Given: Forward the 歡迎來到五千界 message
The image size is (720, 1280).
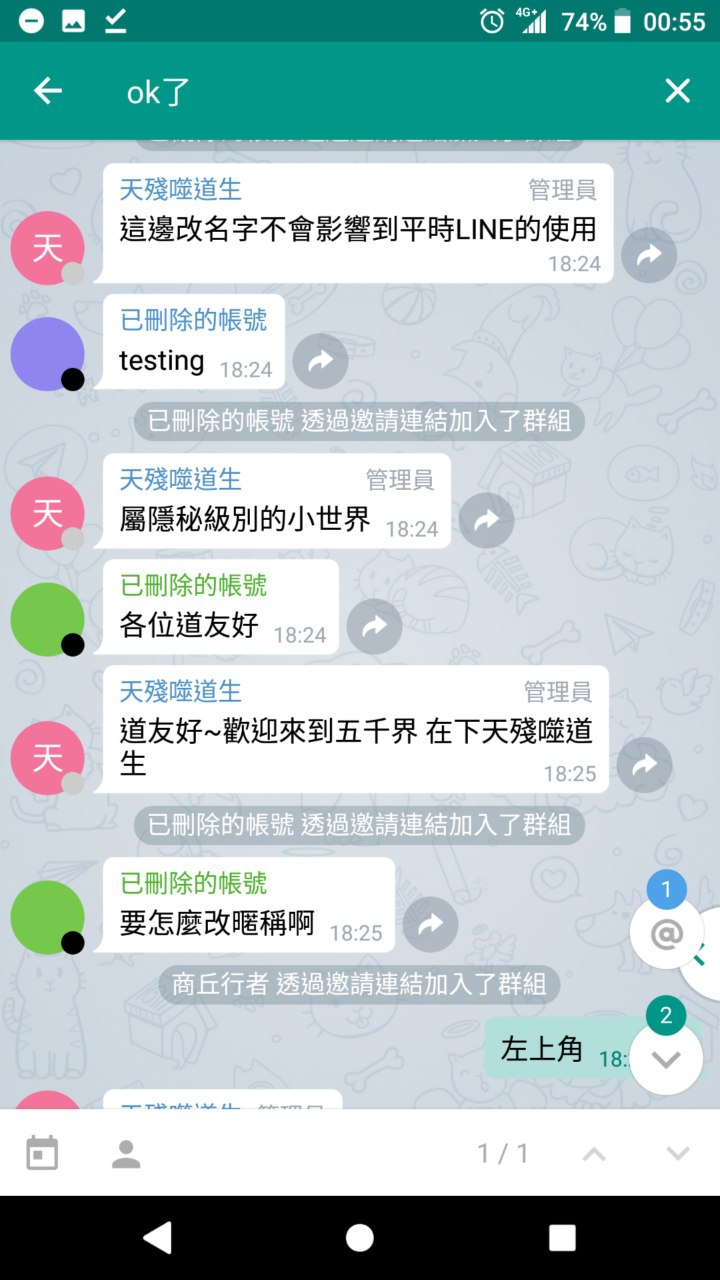Looking at the screenshot, I should pos(644,765).
